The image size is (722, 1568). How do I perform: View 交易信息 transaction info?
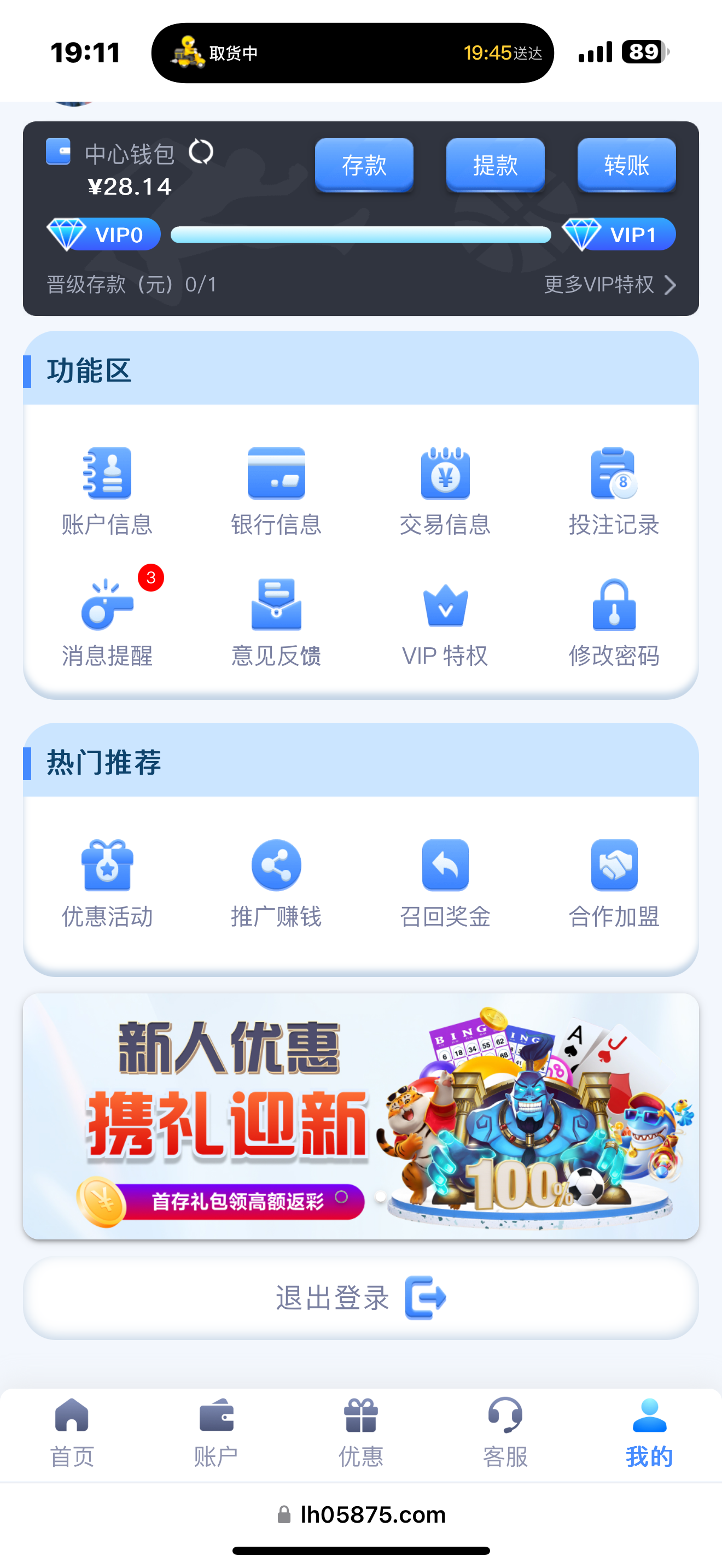[445, 490]
